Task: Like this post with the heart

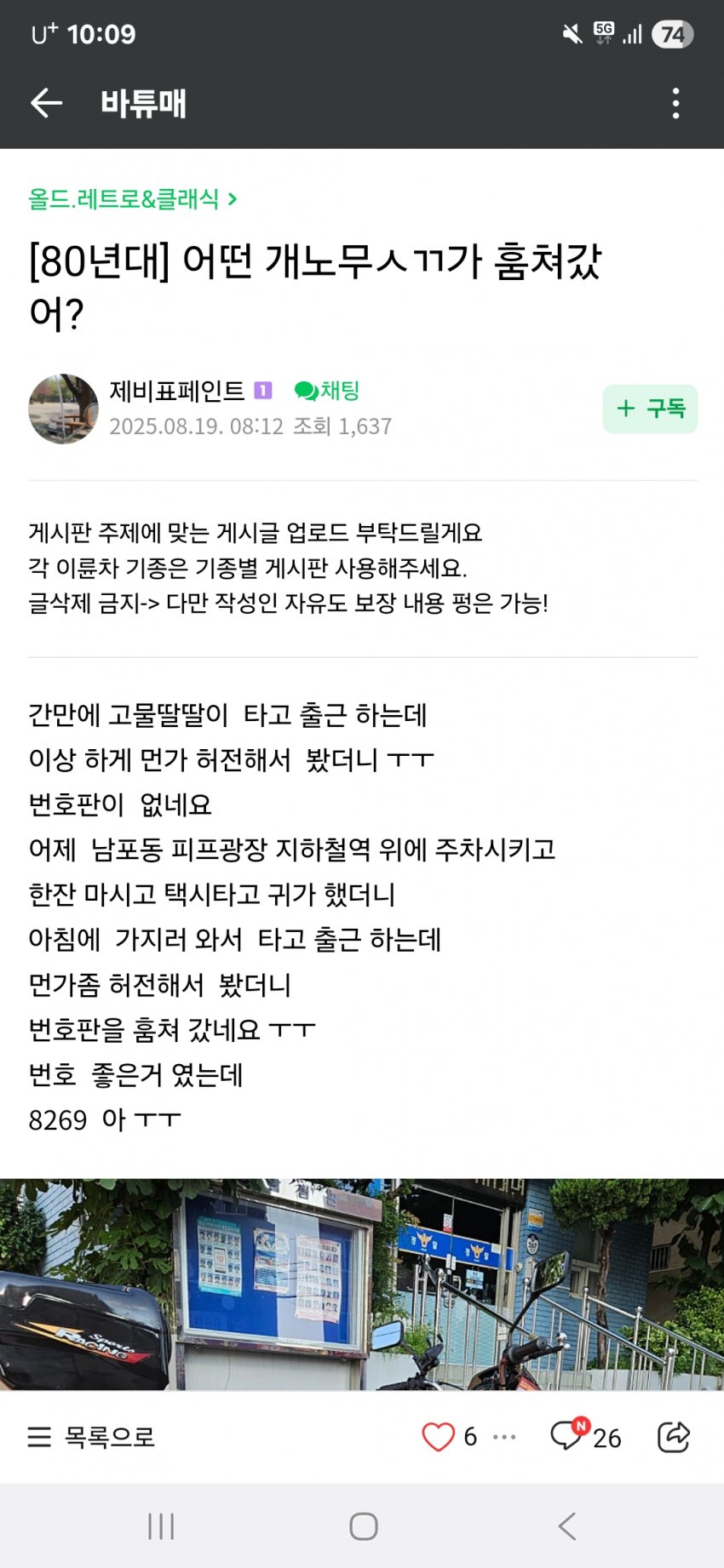Action: [x=439, y=1437]
